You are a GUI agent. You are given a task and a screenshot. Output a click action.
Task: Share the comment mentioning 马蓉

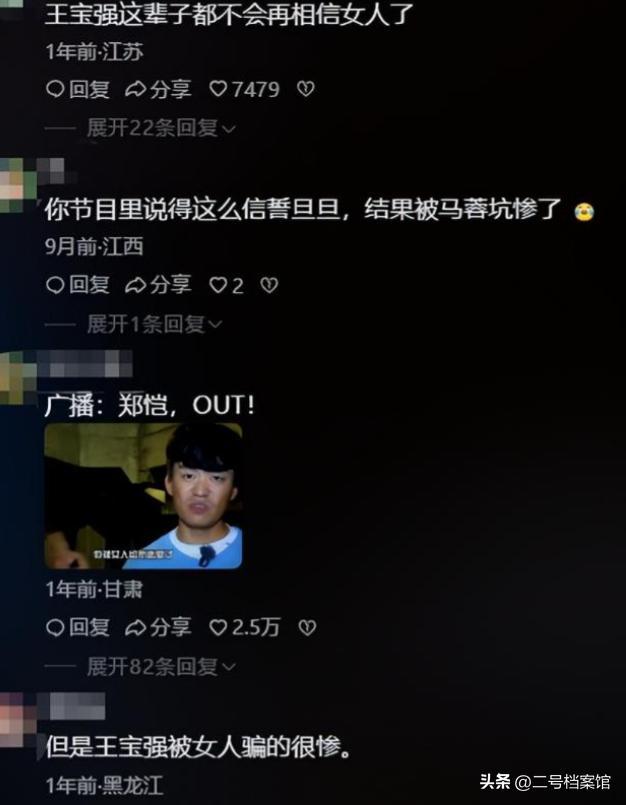[x=158, y=285]
